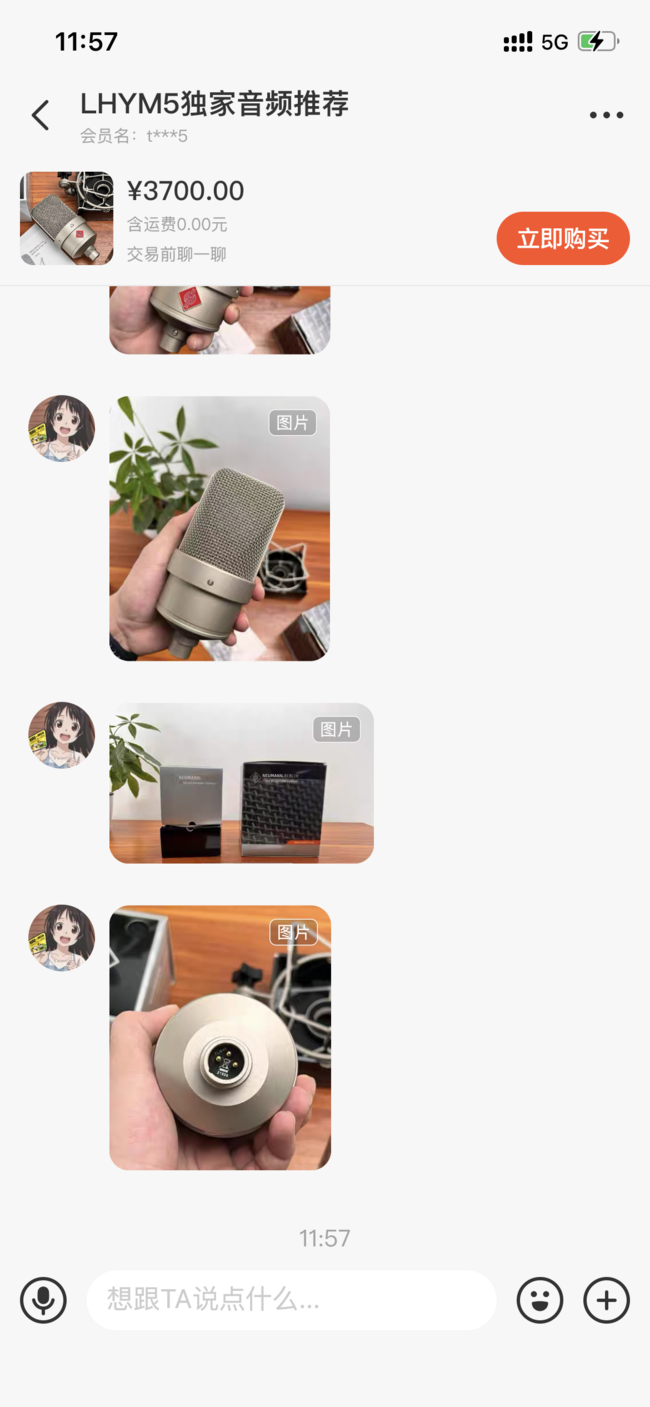Open the image showing two product boxes
The image size is (650, 1407).
click(x=241, y=783)
